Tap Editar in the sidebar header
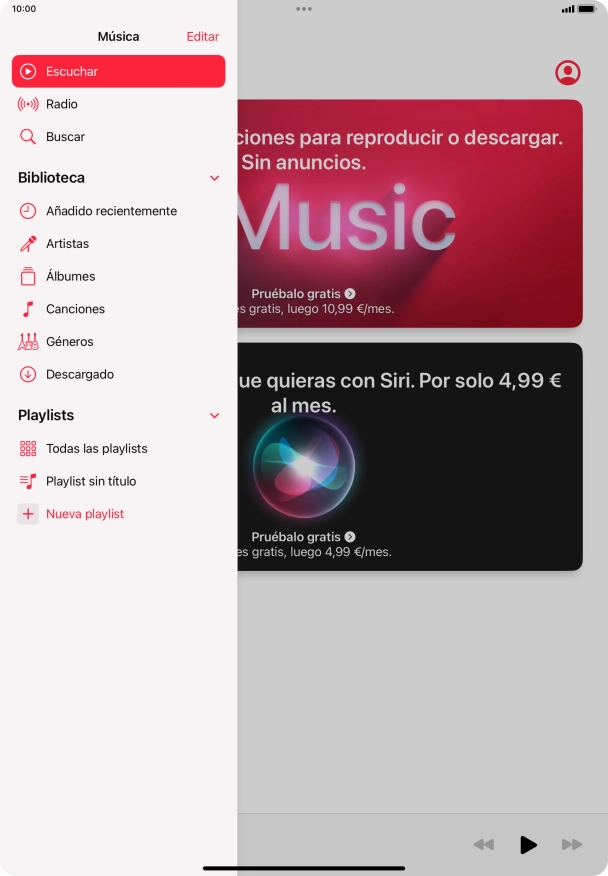The width and height of the screenshot is (608, 876). tap(202, 36)
